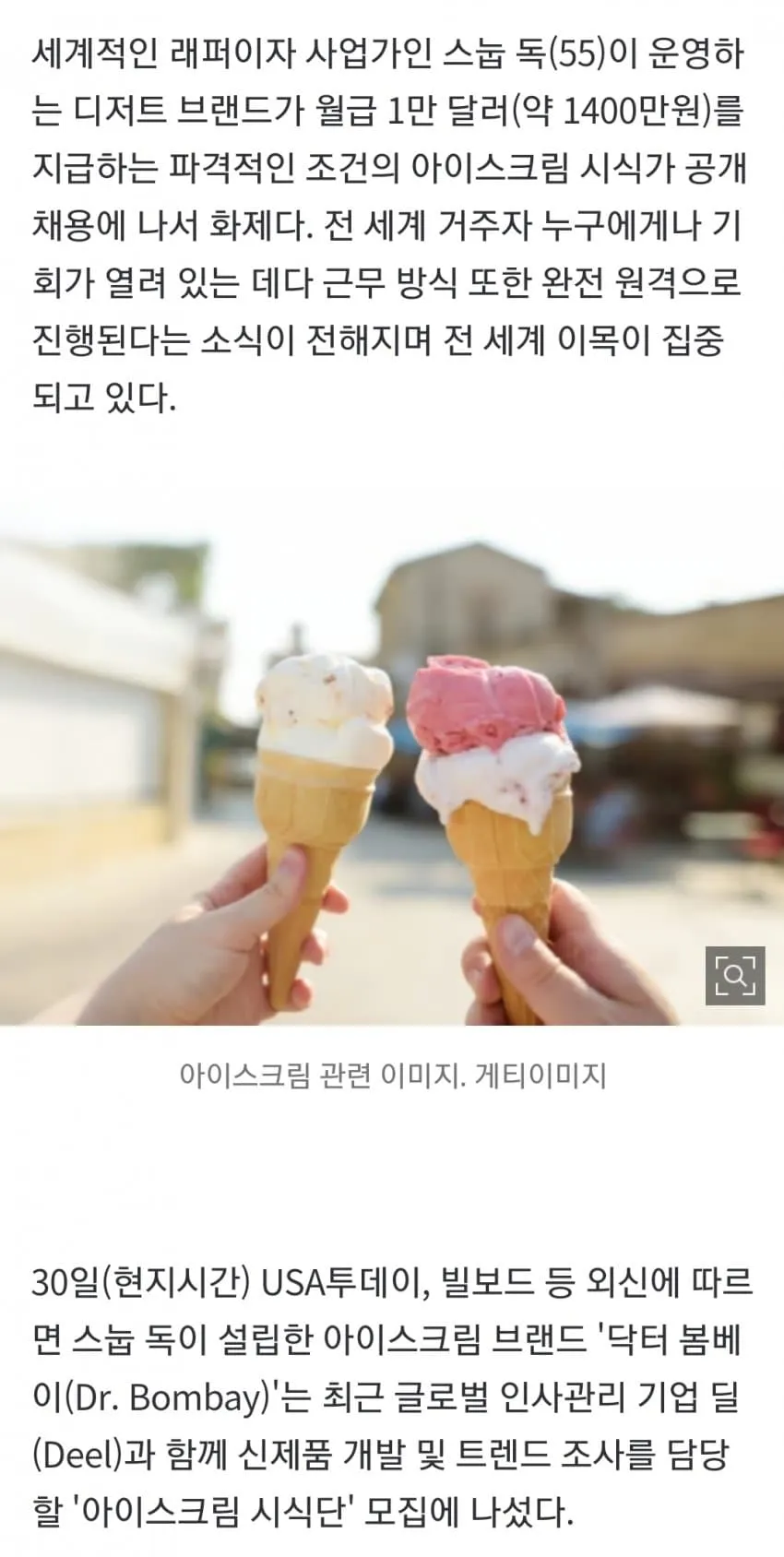
Task: Open the ice cream cones article image
Action: pyautogui.click(x=392, y=767)
